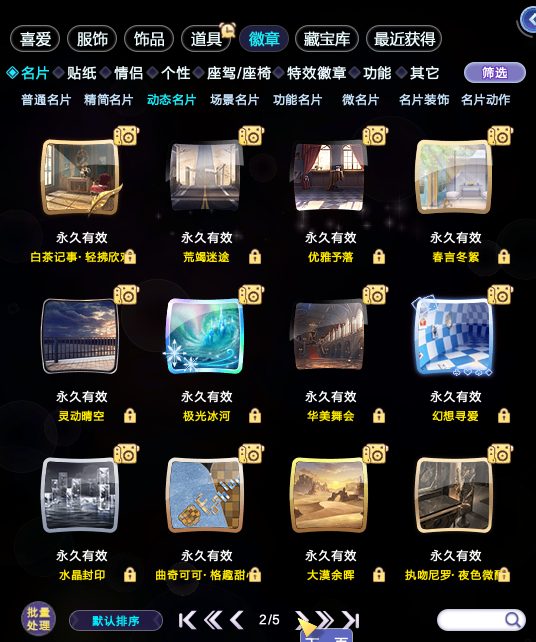Open 批量处理 batch processing
The image size is (536, 642).
[38, 618]
